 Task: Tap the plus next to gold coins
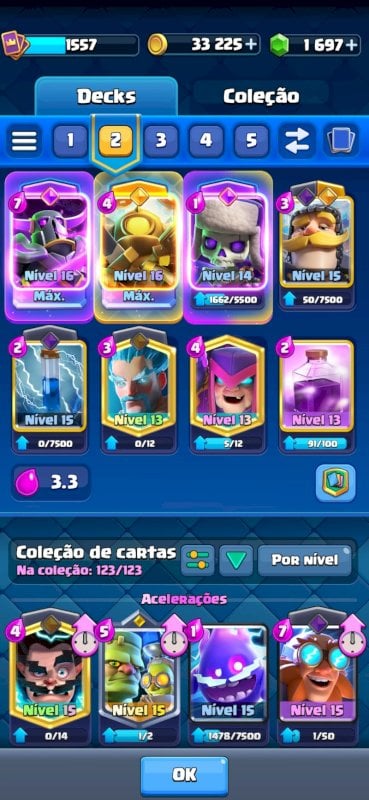pyautogui.click(x=251, y=45)
